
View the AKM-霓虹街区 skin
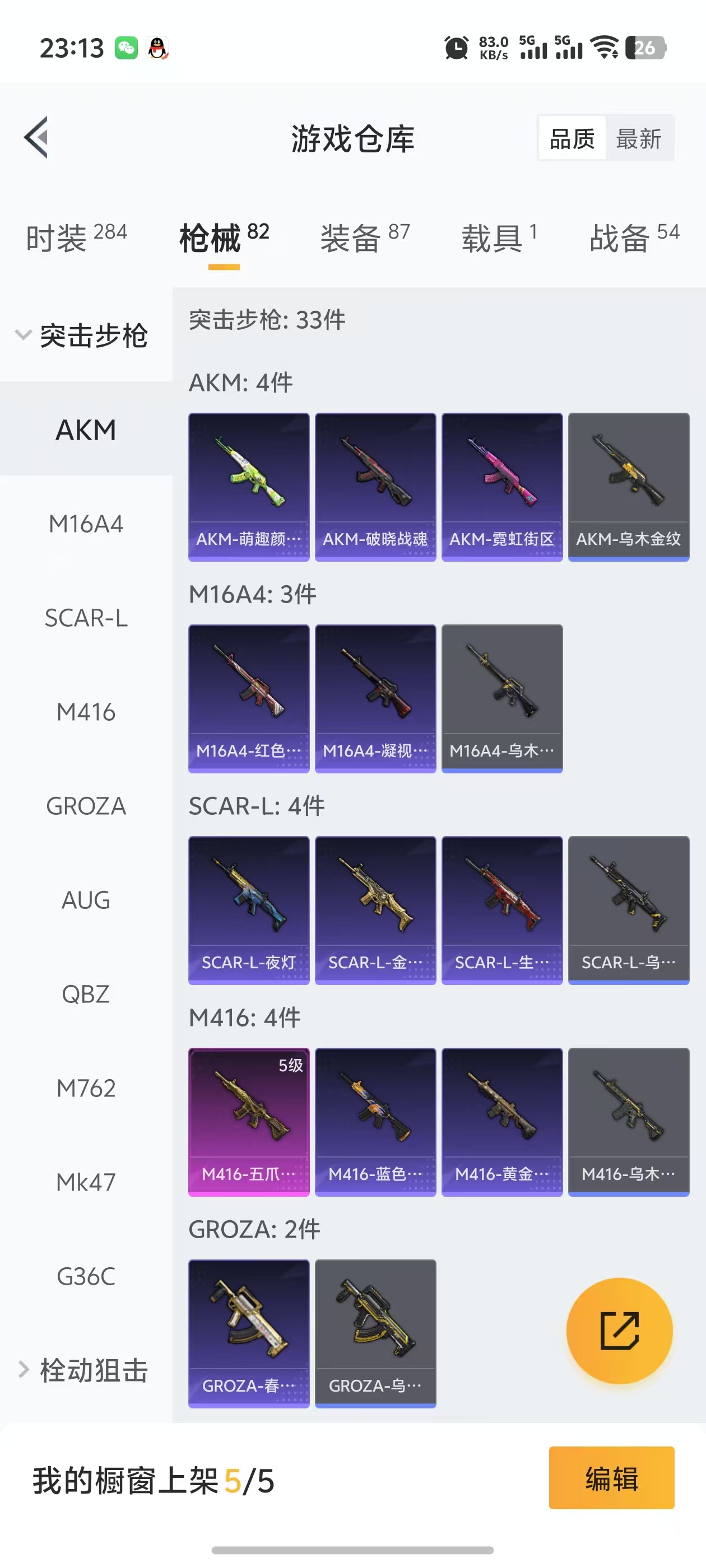pos(502,486)
